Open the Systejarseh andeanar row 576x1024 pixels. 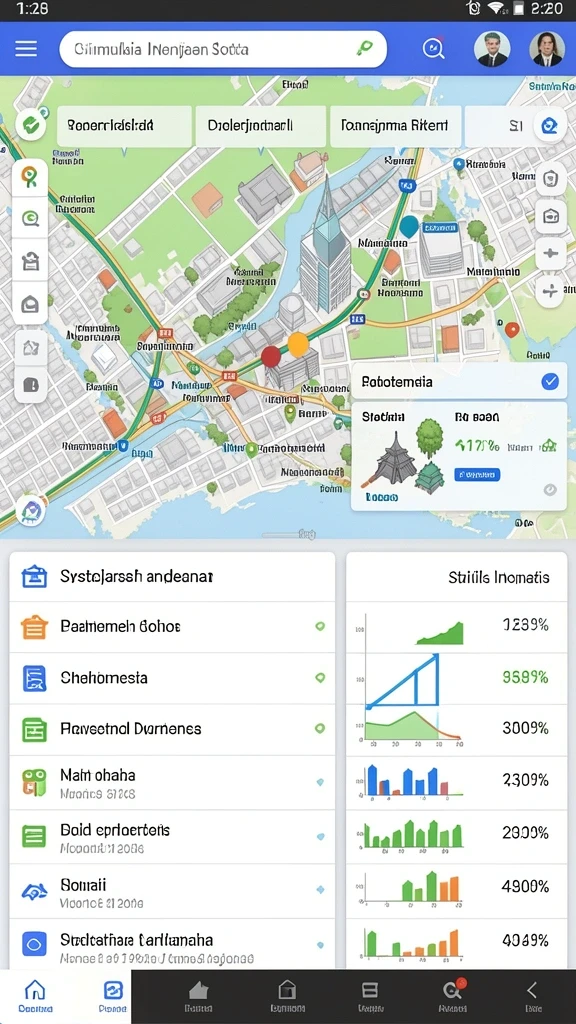pyautogui.click(x=172, y=577)
